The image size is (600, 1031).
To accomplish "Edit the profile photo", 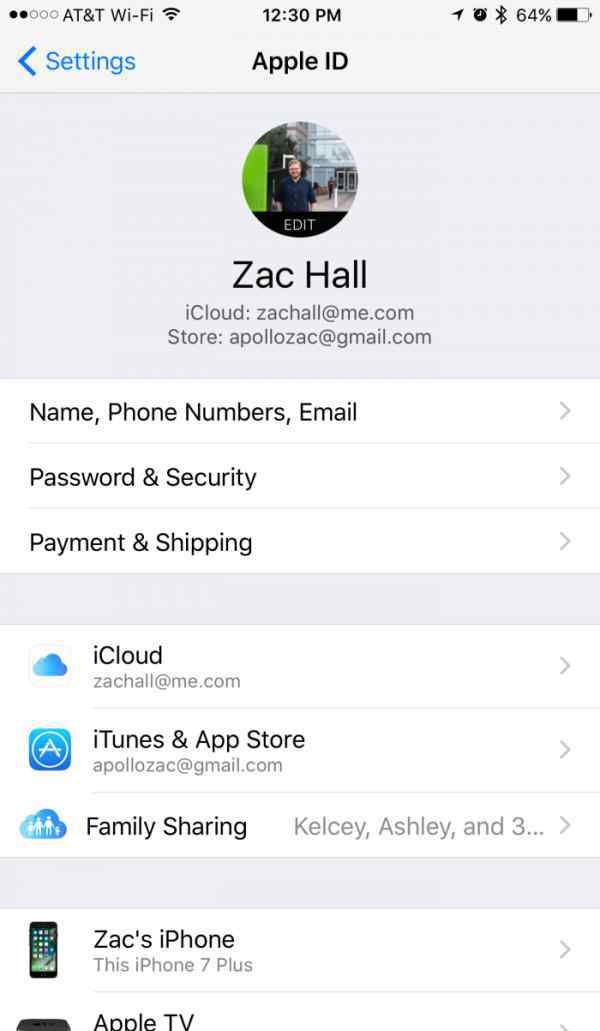I will pyautogui.click(x=300, y=179).
